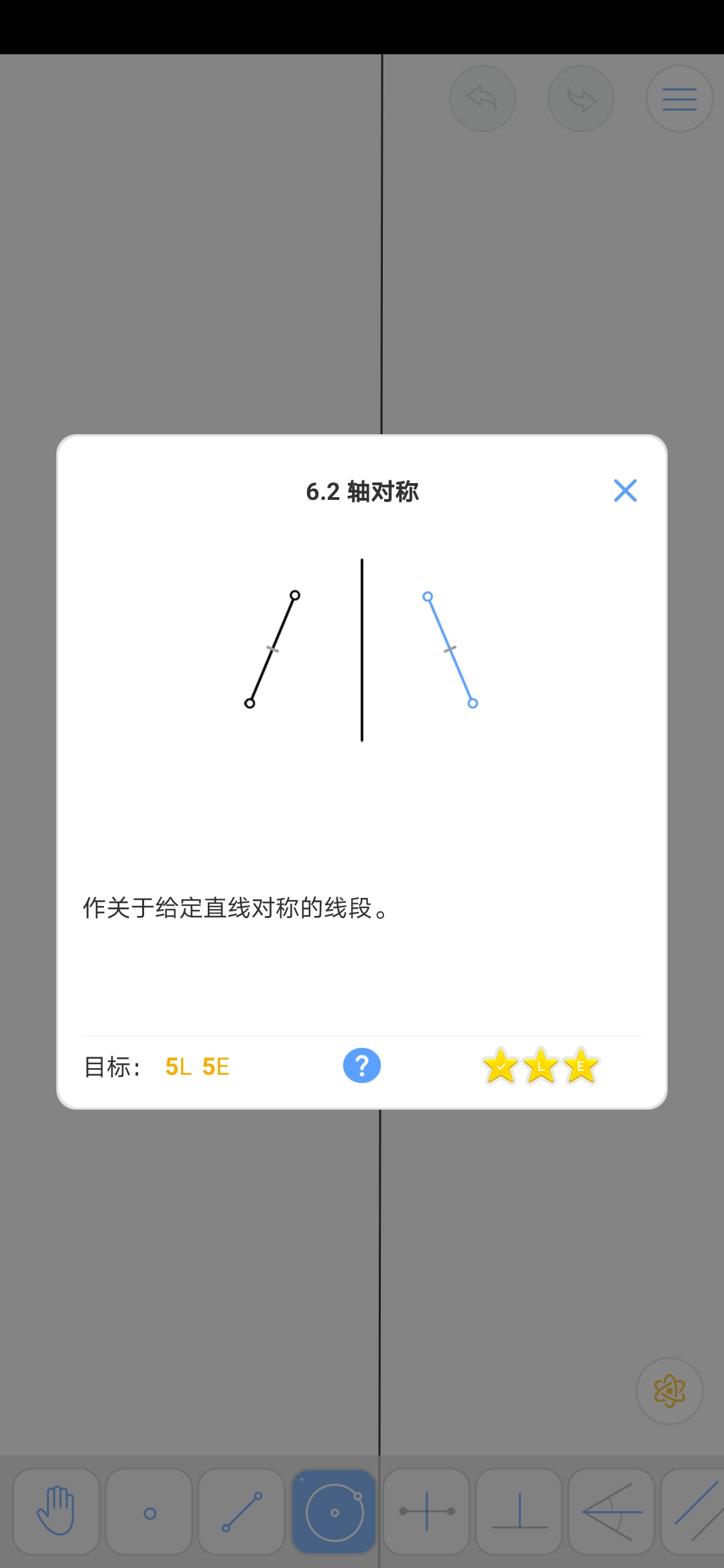Select the line tool
724x1568 pixels.
(242, 1511)
